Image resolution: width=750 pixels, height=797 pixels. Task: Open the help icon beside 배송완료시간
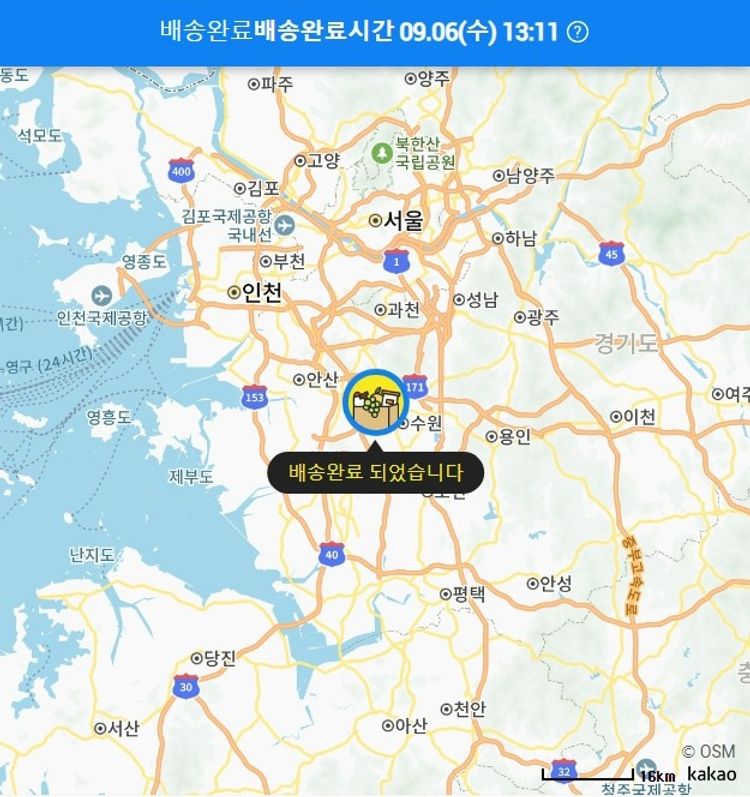(x=578, y=31)
